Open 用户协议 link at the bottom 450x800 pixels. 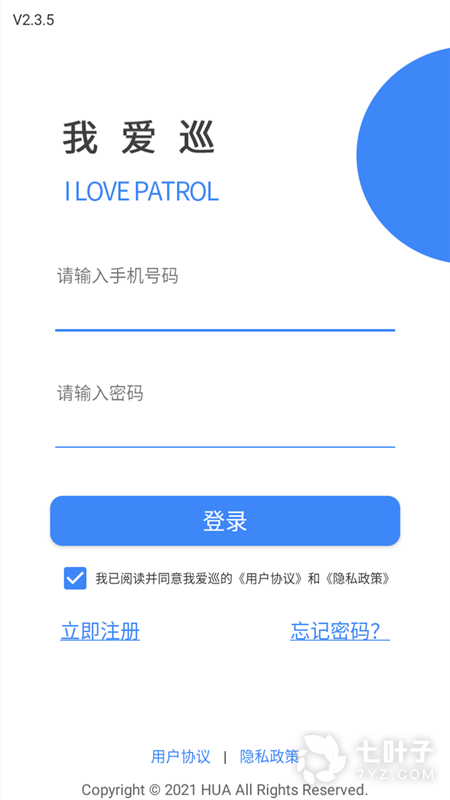pyautogui.click(x=181, y=756)
